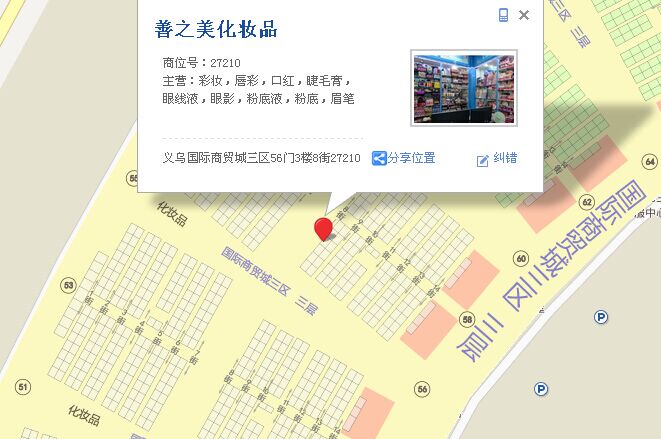Tap 分享位置 to share location
Viewport: 661px width, 439px height.
tap(403, 158)
